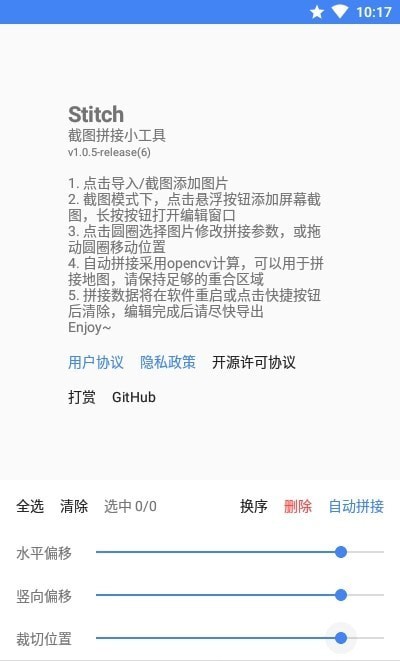
Task: Tap the 裁切位置 crop position slider
Action: click(x=240, y=638)
